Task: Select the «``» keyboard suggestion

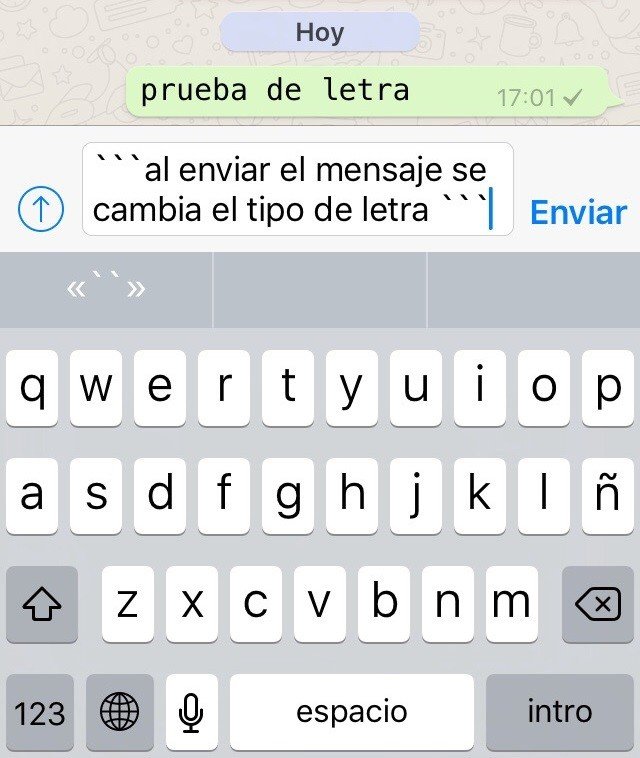Action: click(x=106, y=290)
